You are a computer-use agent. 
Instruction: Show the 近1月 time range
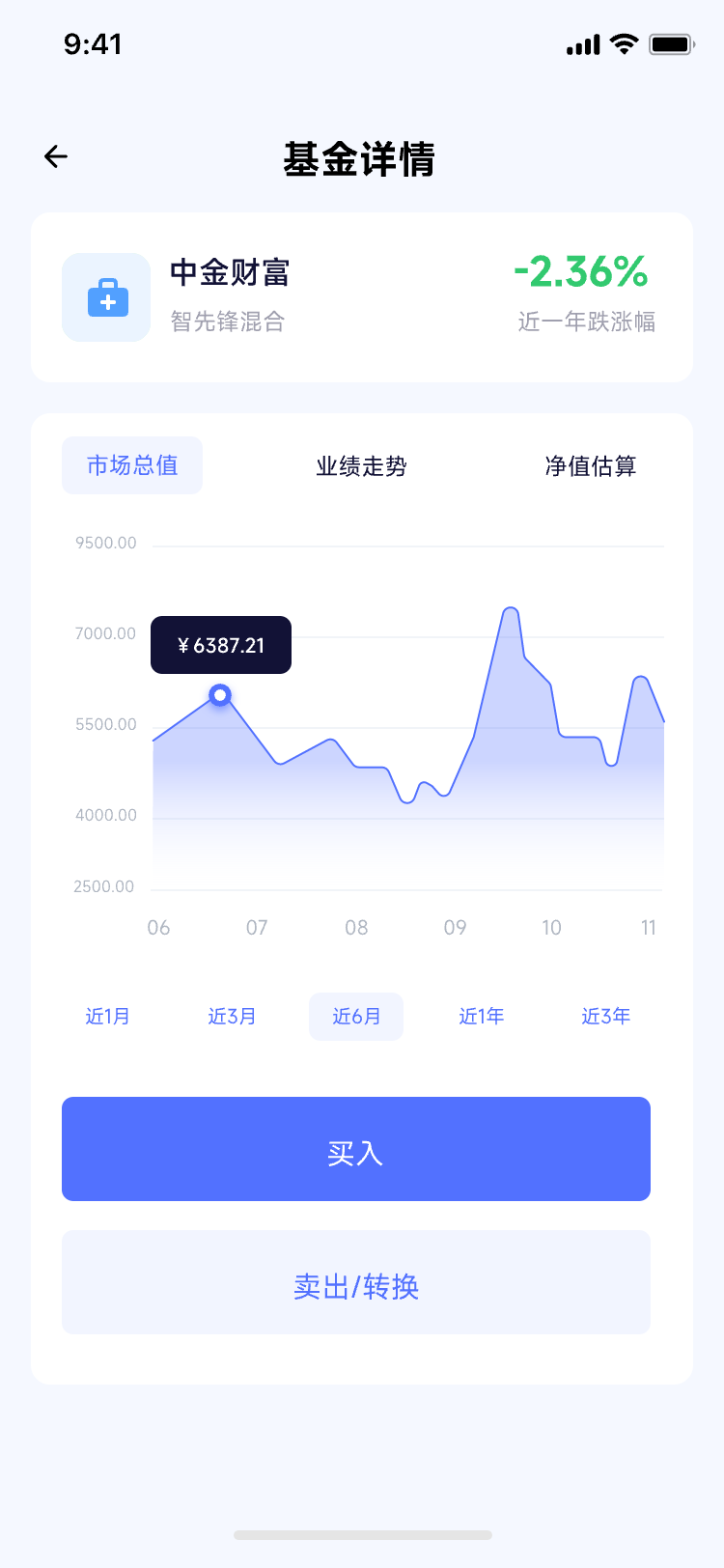point(107,1017)
